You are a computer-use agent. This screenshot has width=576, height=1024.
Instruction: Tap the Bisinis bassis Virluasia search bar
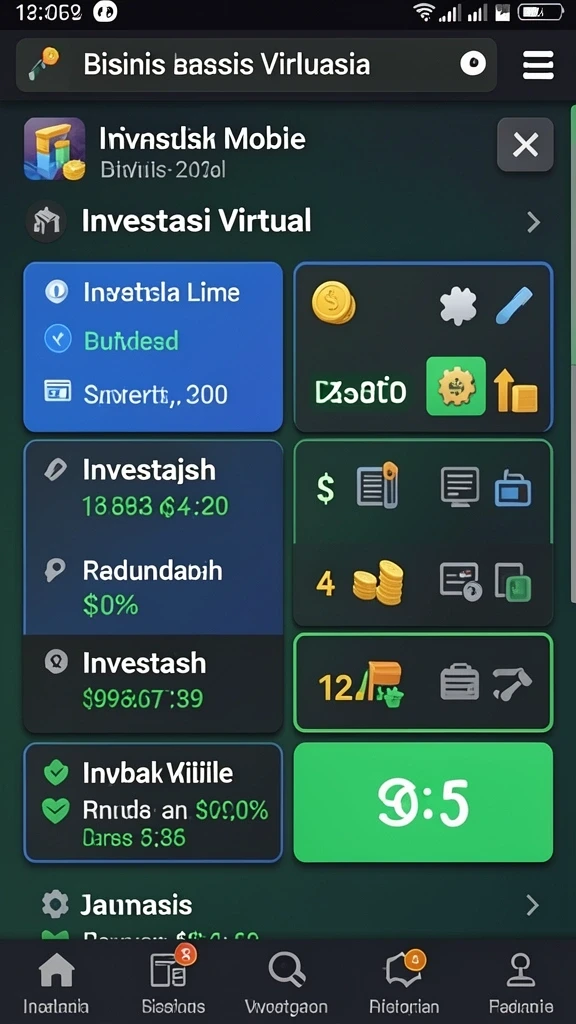[x=256, y=65]
